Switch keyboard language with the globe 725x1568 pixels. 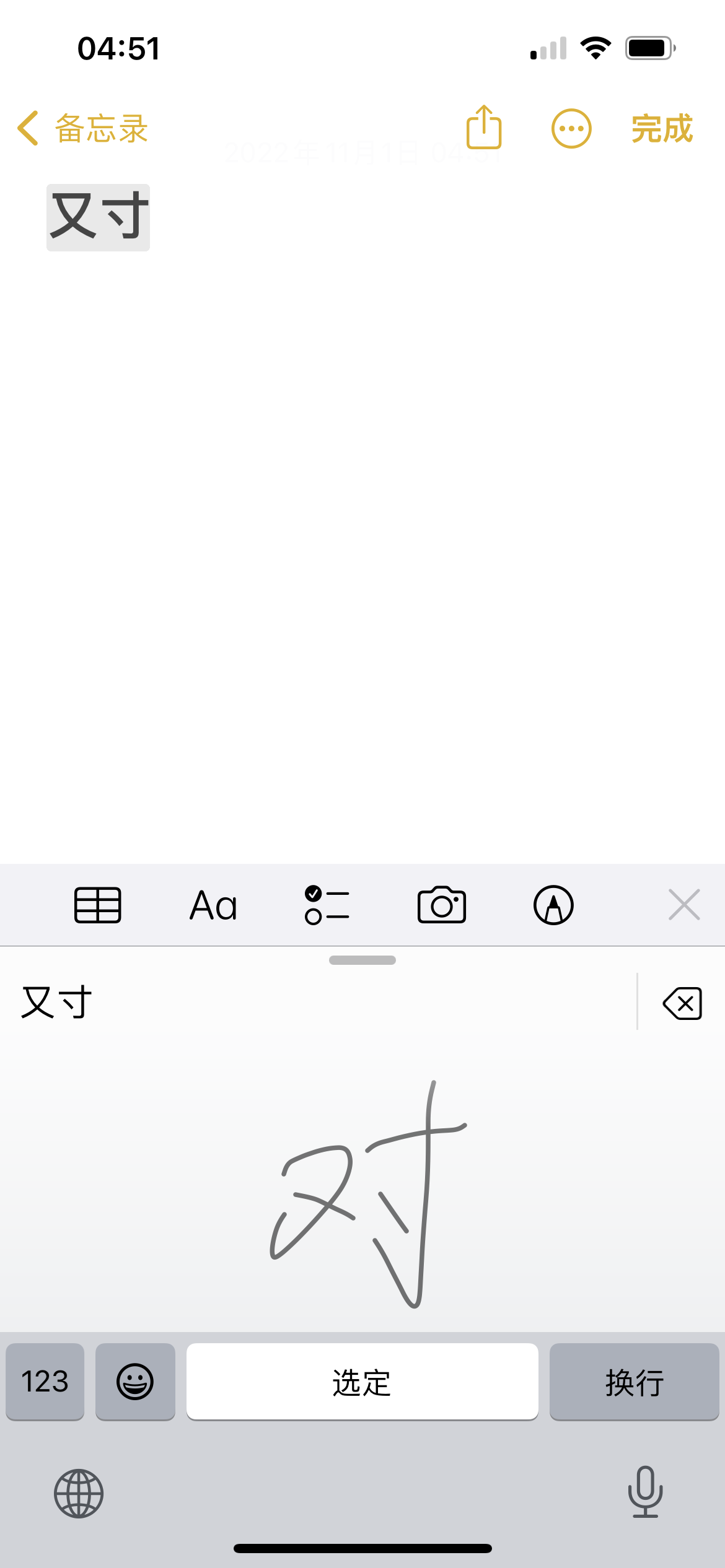click(79, 1493)
